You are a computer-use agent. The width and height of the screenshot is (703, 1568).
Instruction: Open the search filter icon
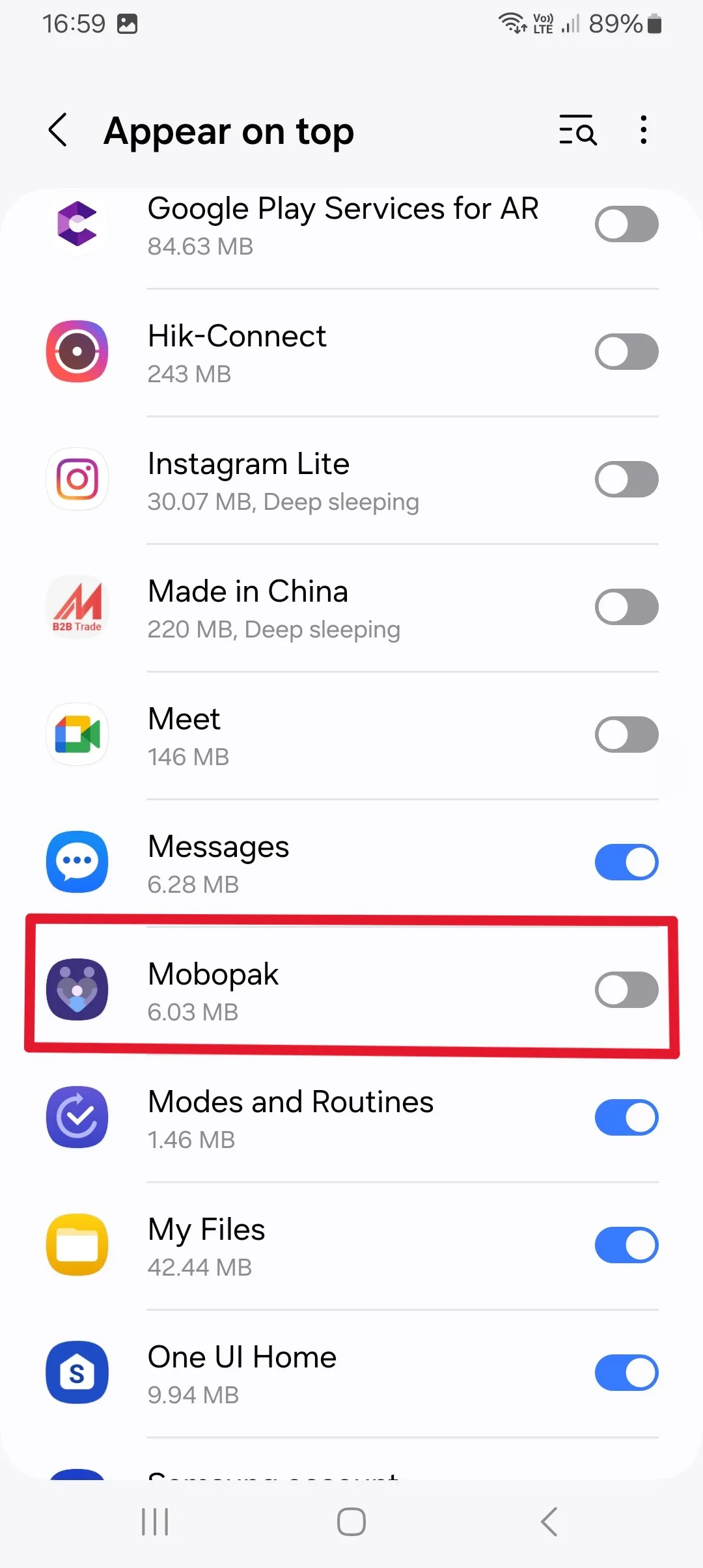[x=577, y=130]
